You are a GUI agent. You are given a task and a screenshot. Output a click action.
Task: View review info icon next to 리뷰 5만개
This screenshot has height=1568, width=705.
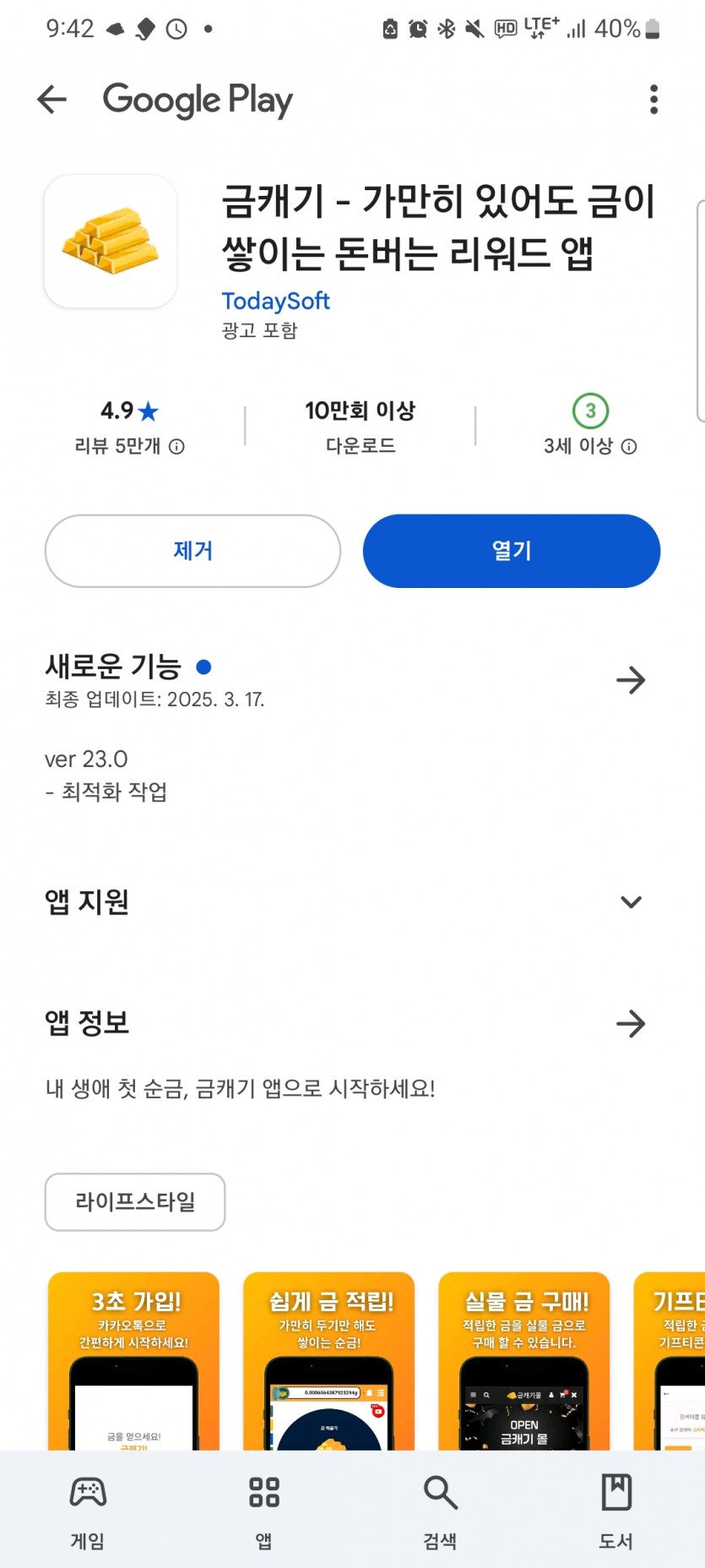pos(176,446)
